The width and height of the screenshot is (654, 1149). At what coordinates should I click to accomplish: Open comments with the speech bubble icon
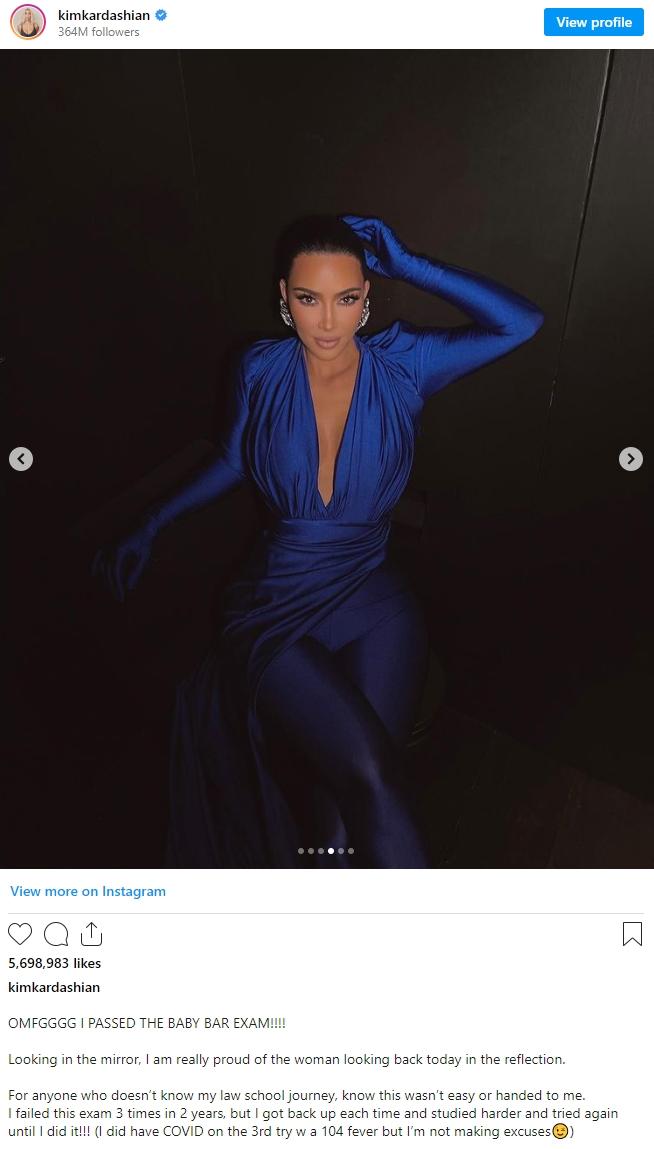[56, 934]
